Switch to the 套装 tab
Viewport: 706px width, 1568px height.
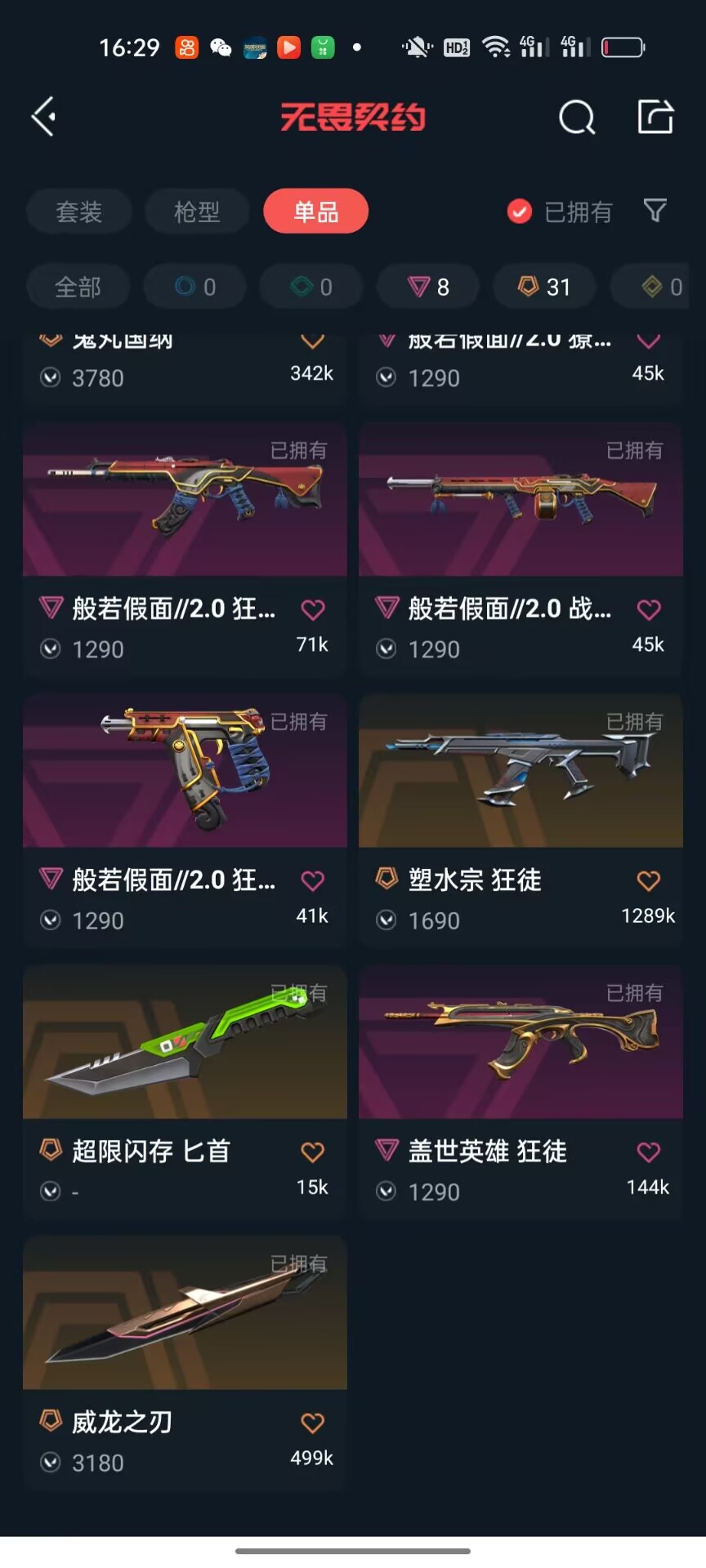[78, 212]
